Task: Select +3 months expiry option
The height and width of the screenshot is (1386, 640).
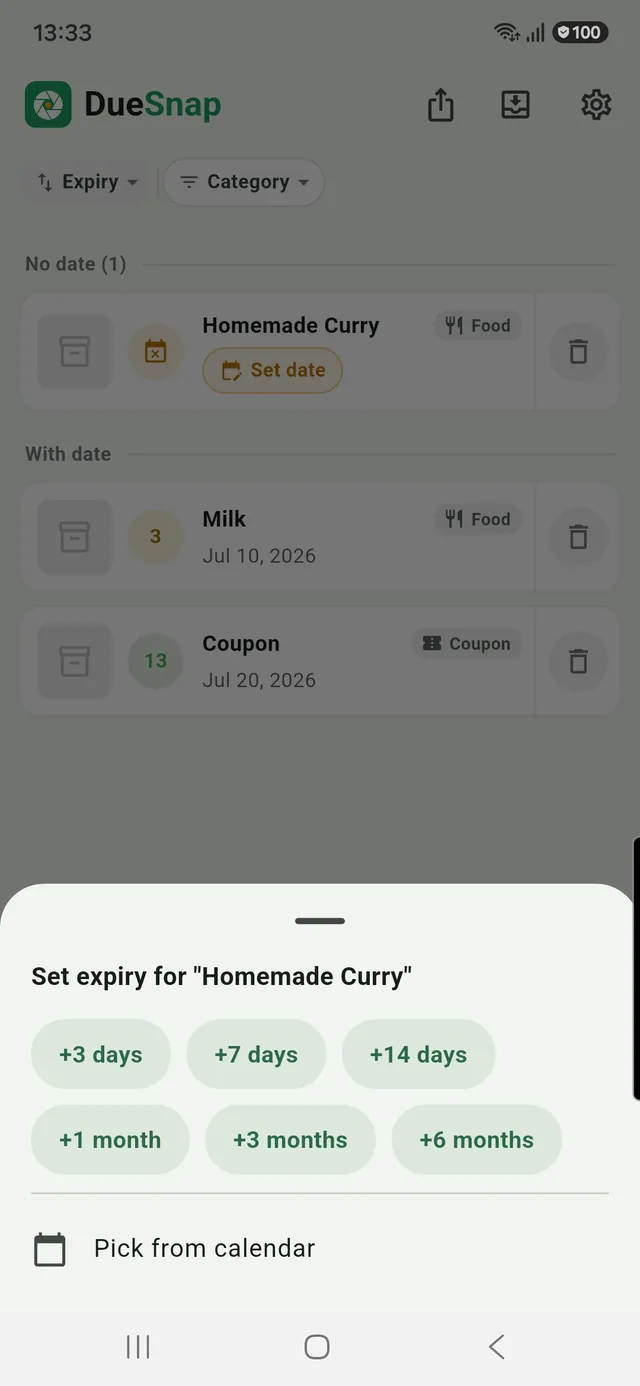Action: pyautogui.click(x=290, y=1139)
